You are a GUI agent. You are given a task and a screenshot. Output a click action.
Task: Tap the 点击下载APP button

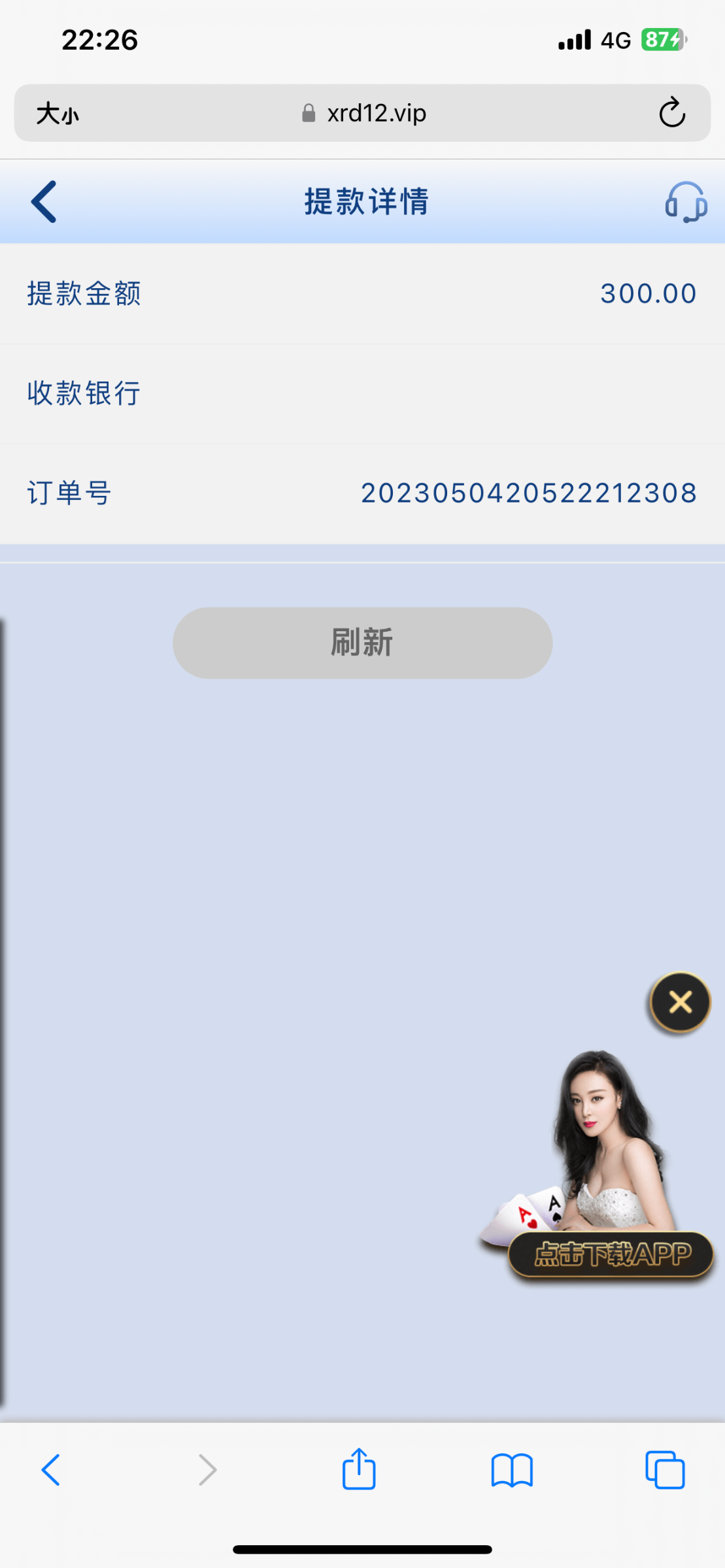(x=611, y=1254)
